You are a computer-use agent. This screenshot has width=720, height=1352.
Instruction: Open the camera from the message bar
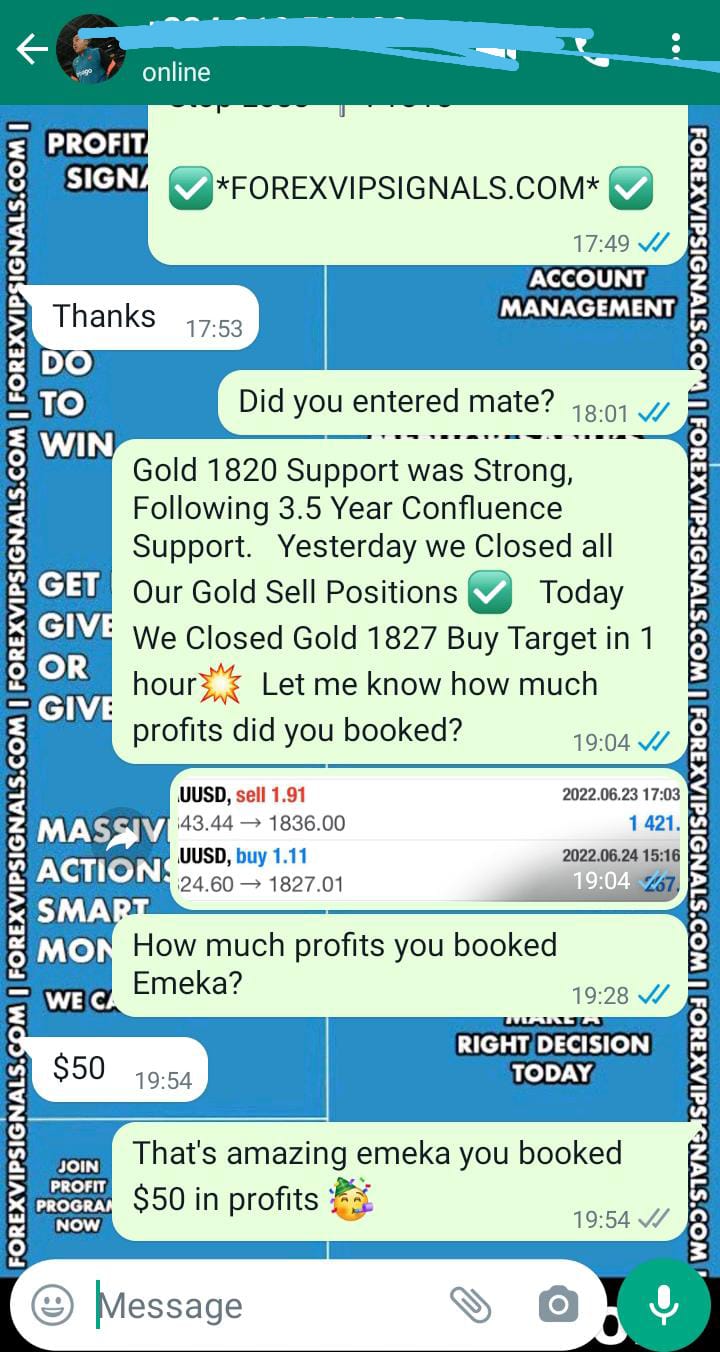pyautogui.click(x=558, y=1304)
